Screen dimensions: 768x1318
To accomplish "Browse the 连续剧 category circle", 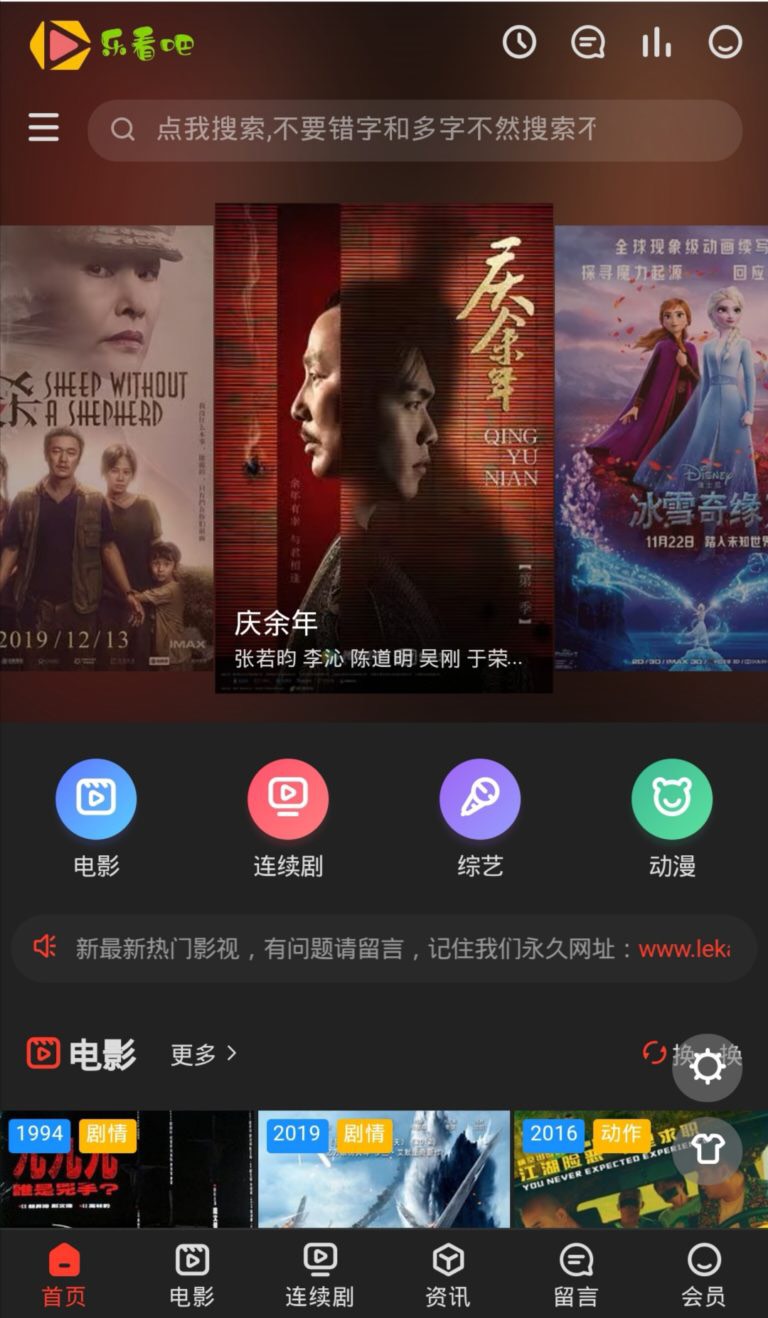I will 288,799.
